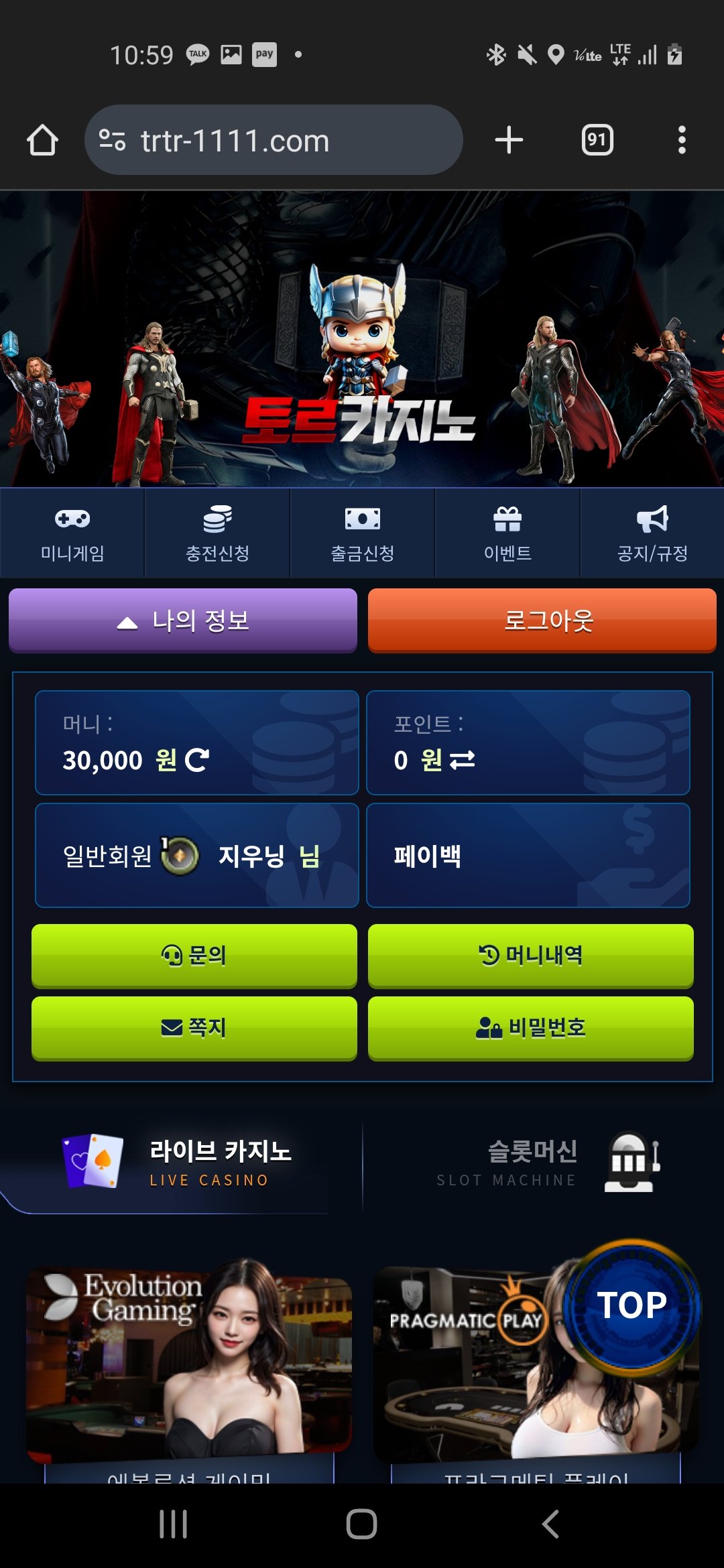This screenshot has width=724, height=1568.
Task: Change 비밀번호 password
Action: click(x=530, y=1027)
